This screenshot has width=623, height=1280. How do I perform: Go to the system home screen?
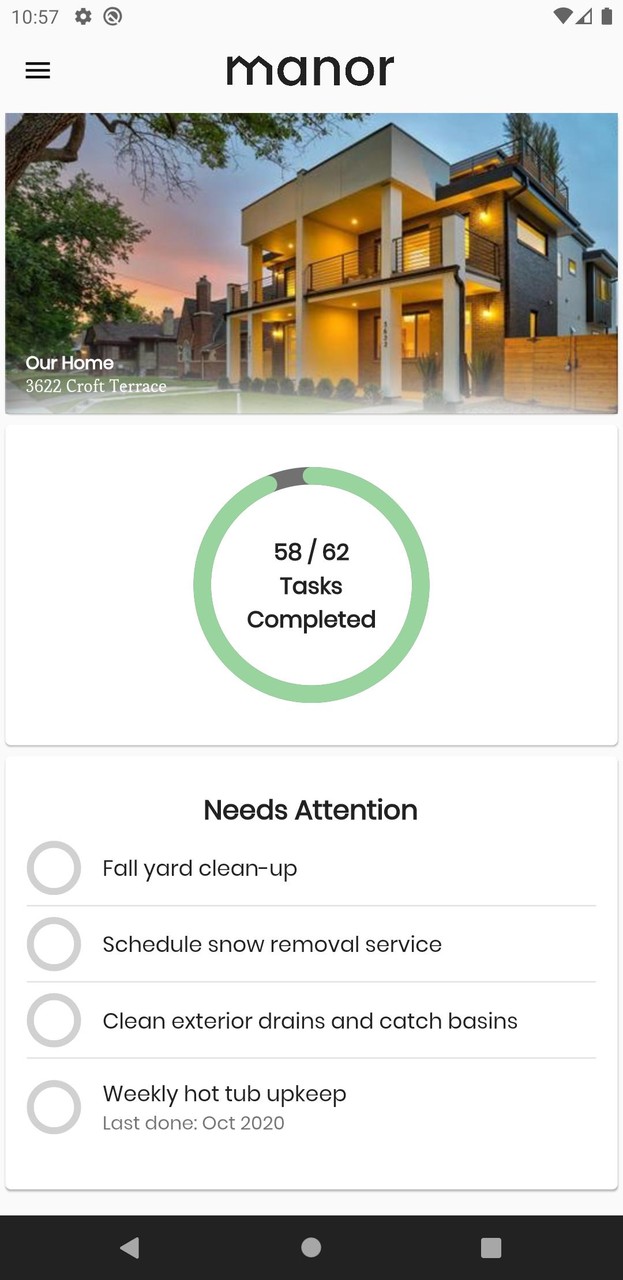point(311,1247)
